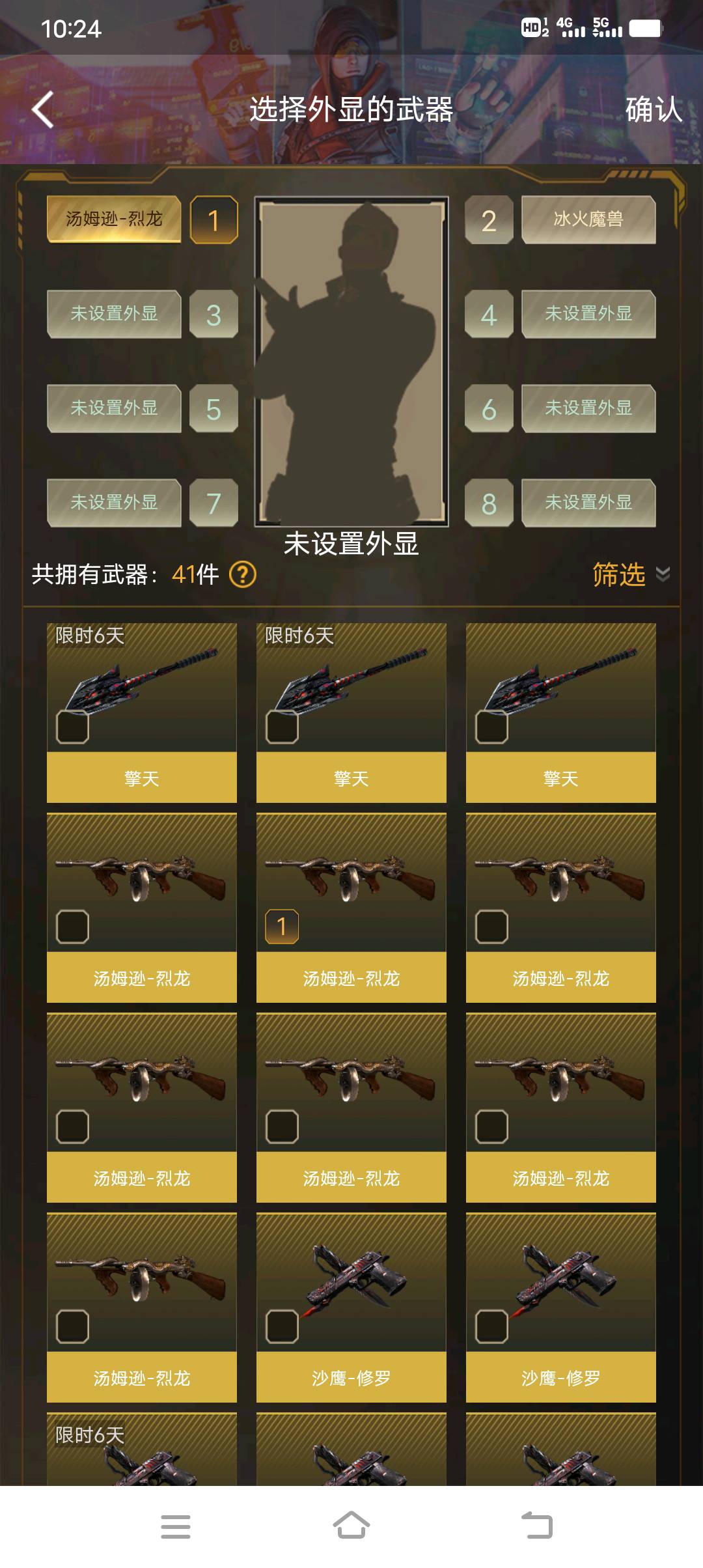The height and width of the screenshot is (1568, 703).
Task: Go back using the top-left arrow
Action: coord(43,109)
